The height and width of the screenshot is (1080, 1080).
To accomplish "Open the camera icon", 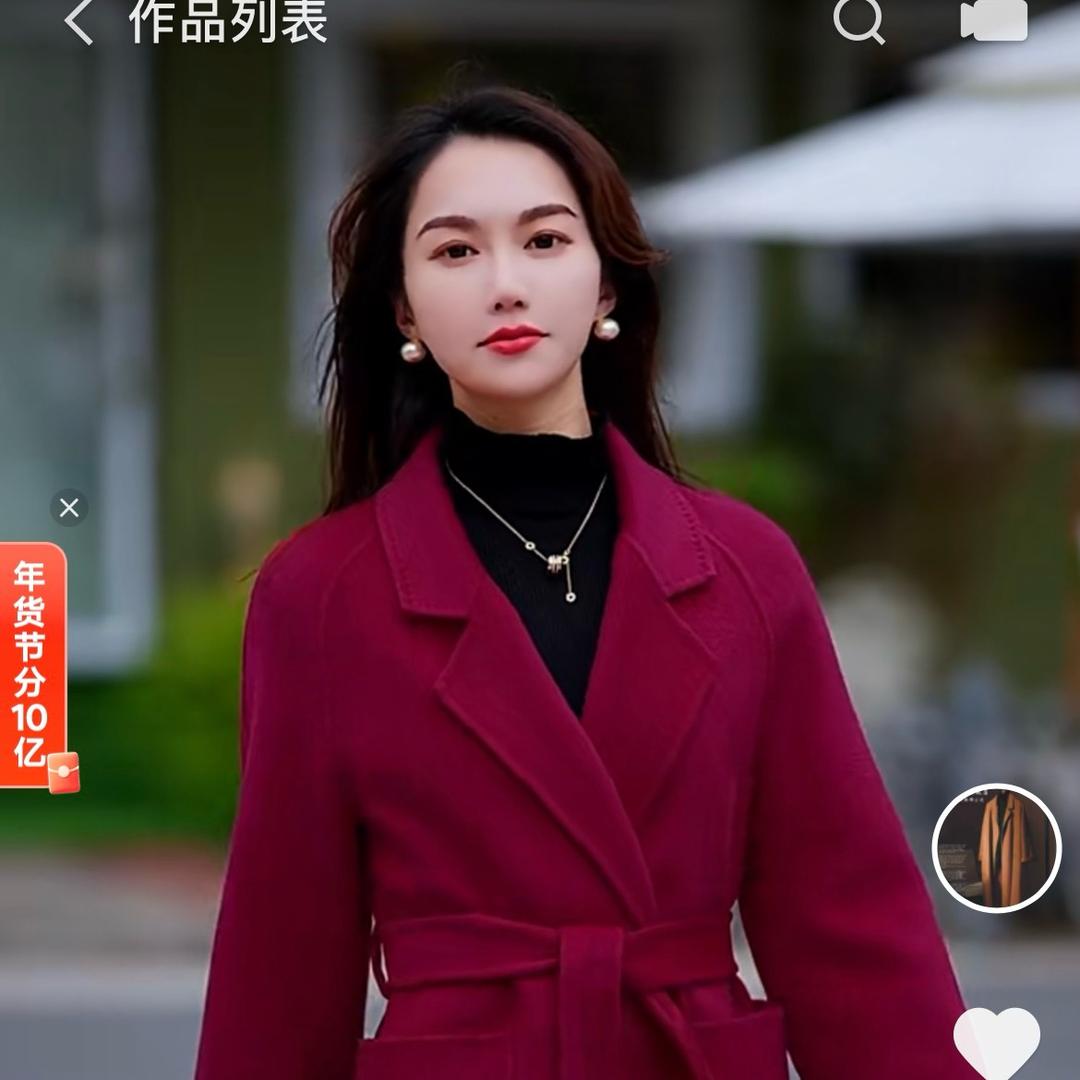I will (x=994, y=20).
